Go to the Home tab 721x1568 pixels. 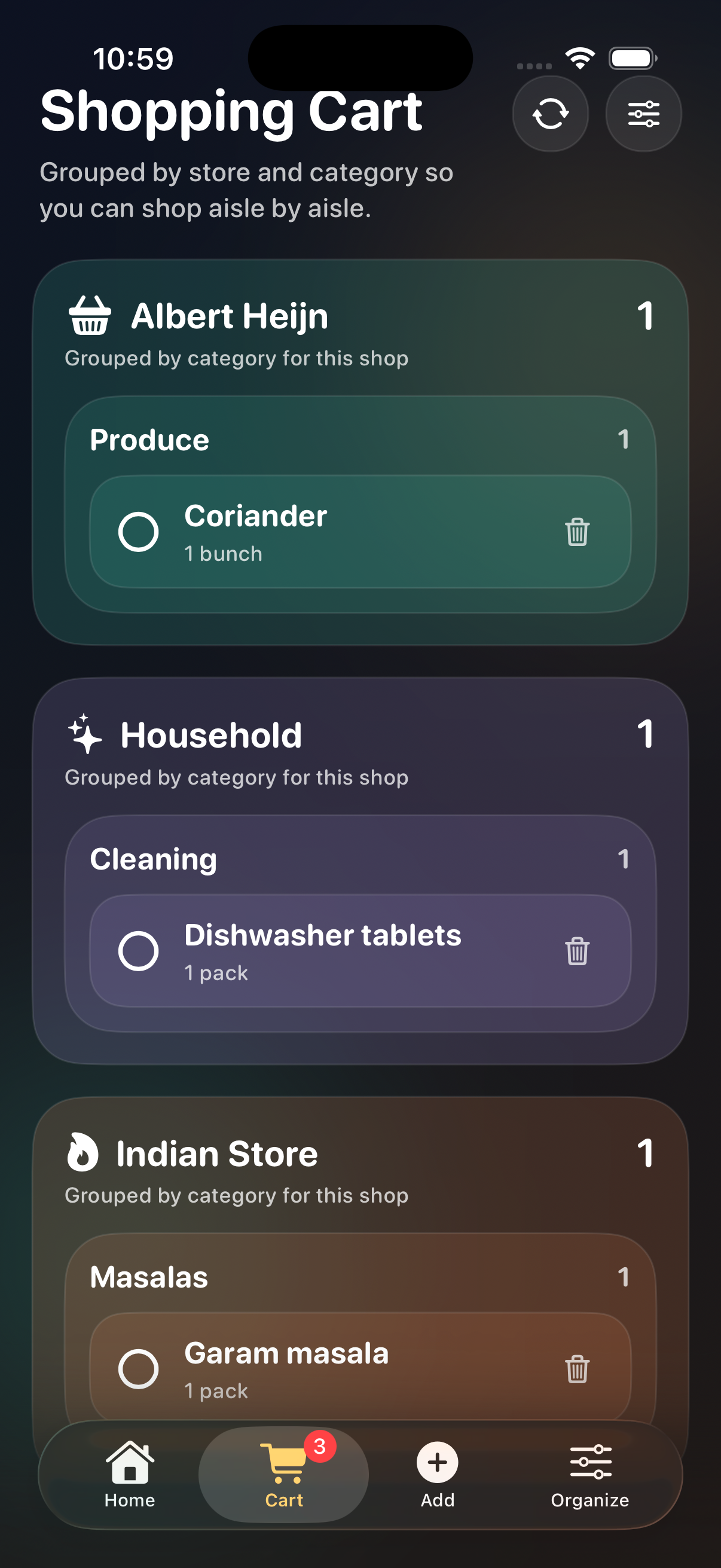point(130,1474)
